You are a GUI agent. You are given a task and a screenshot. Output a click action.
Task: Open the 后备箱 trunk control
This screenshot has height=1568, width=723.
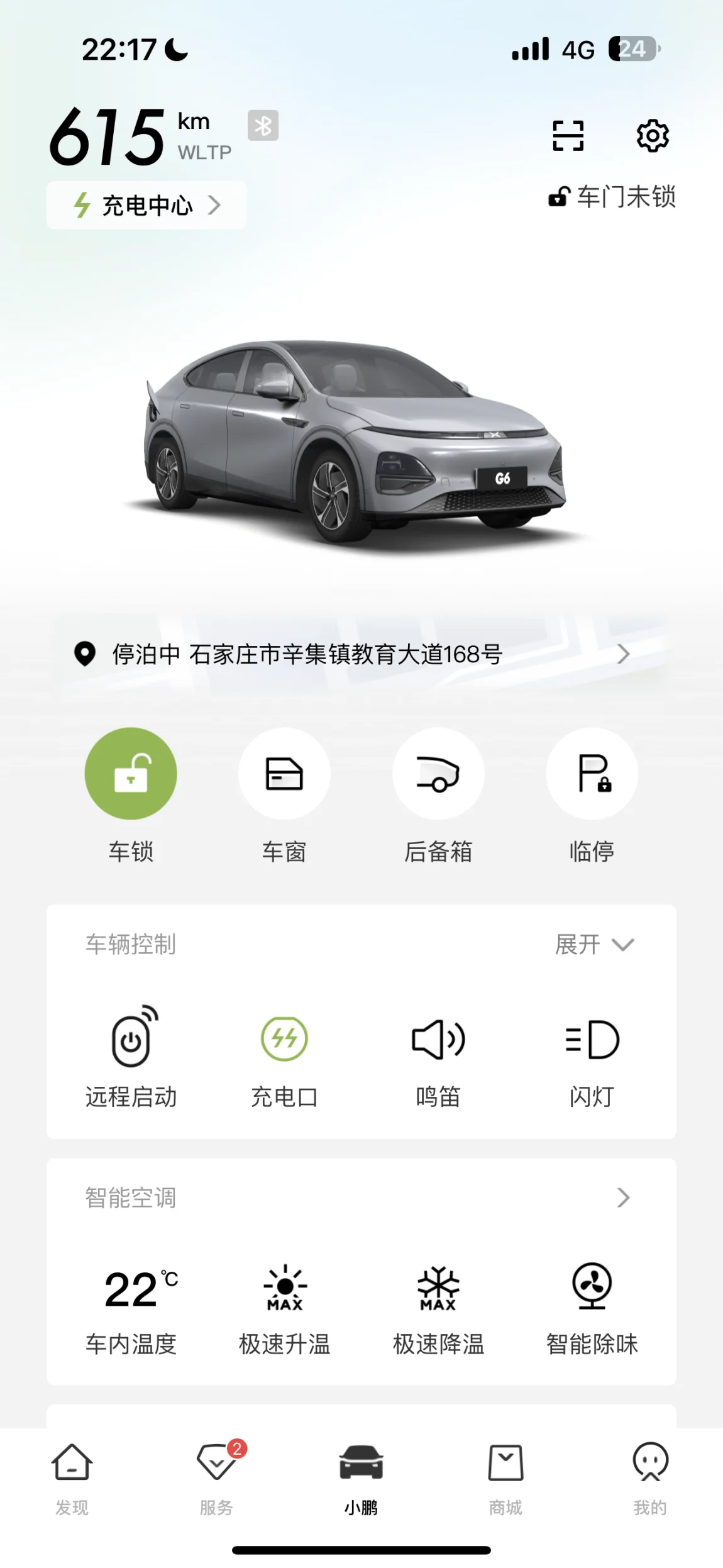tap(438, 774)
